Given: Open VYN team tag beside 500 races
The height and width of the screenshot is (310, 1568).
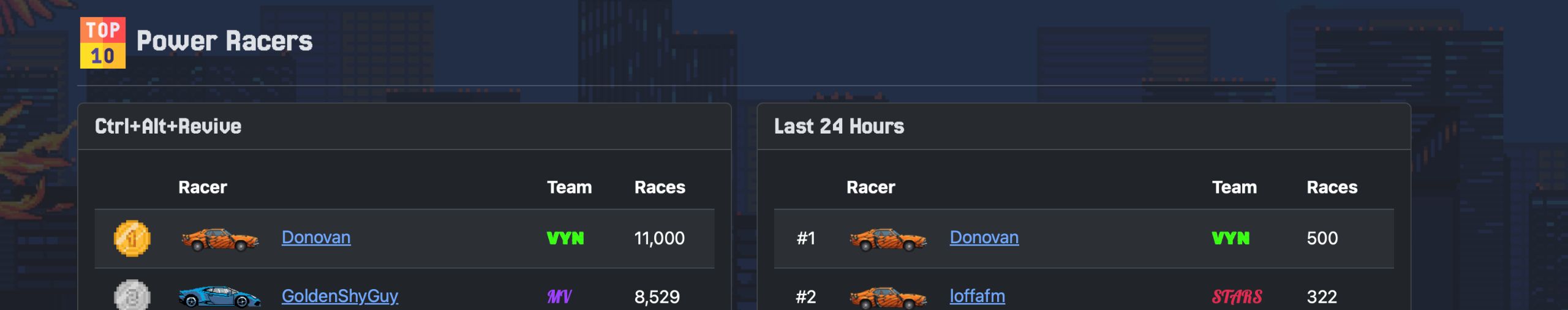Looking at the screenshot, I should point(1230,238).
